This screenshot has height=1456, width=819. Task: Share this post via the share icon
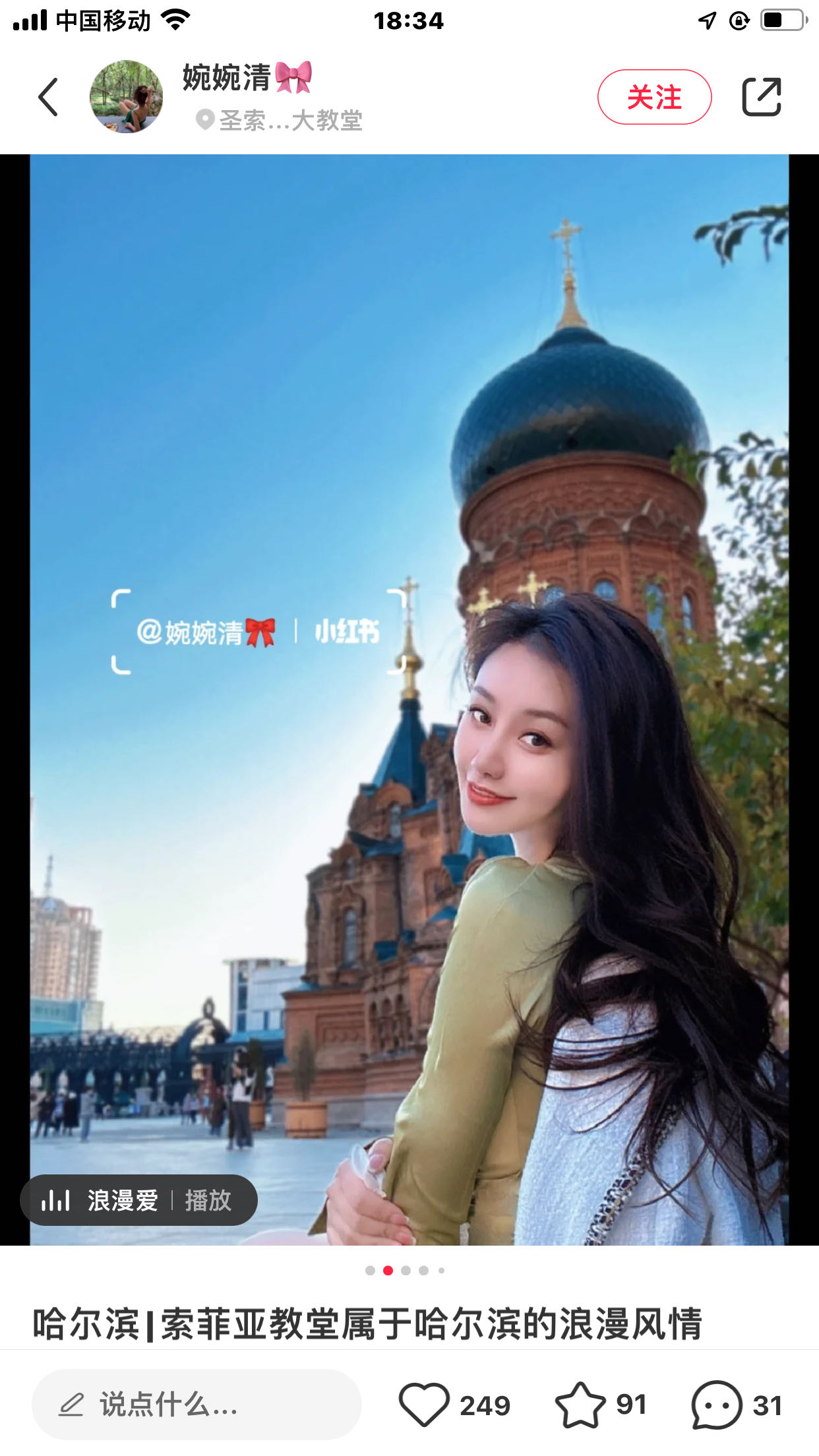pos(762,97)
